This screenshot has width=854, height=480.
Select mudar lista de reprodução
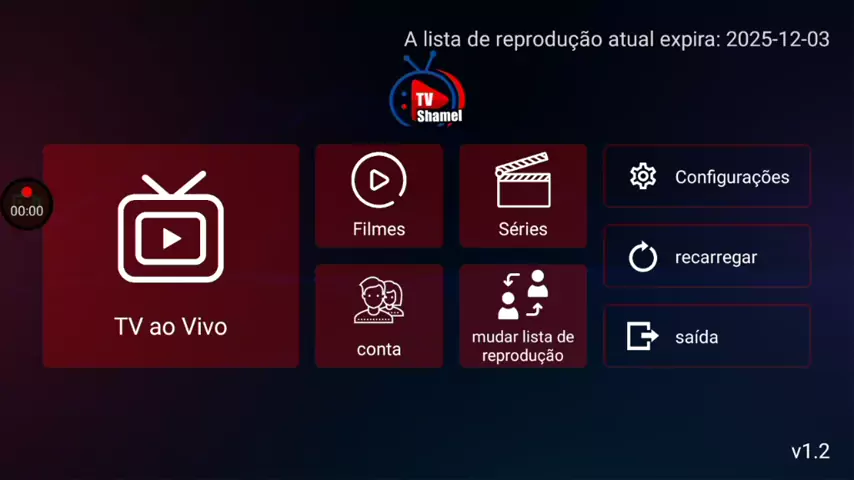pyautogui.click(x=523, y=316)
